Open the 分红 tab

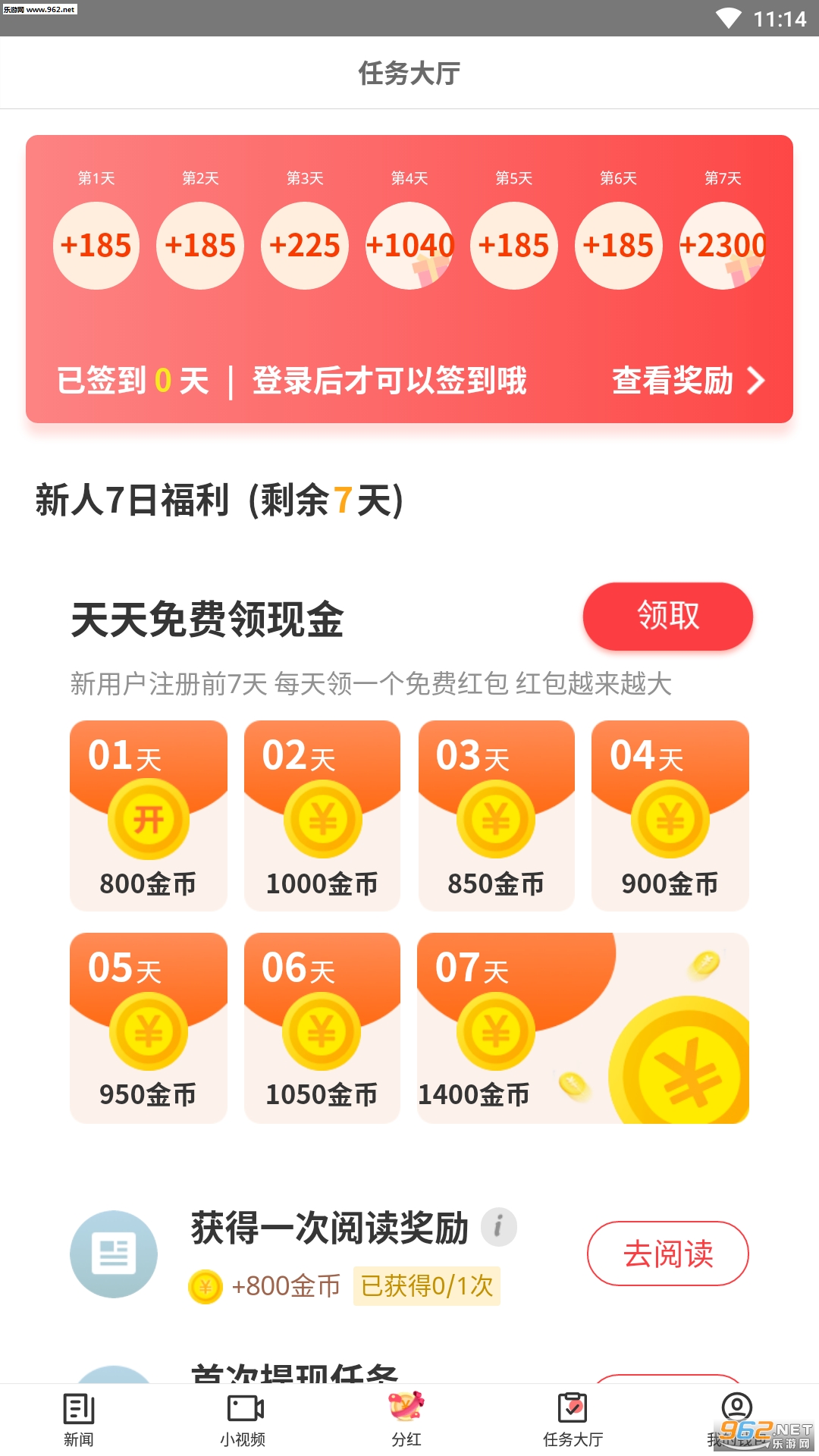pos(406,1420)
